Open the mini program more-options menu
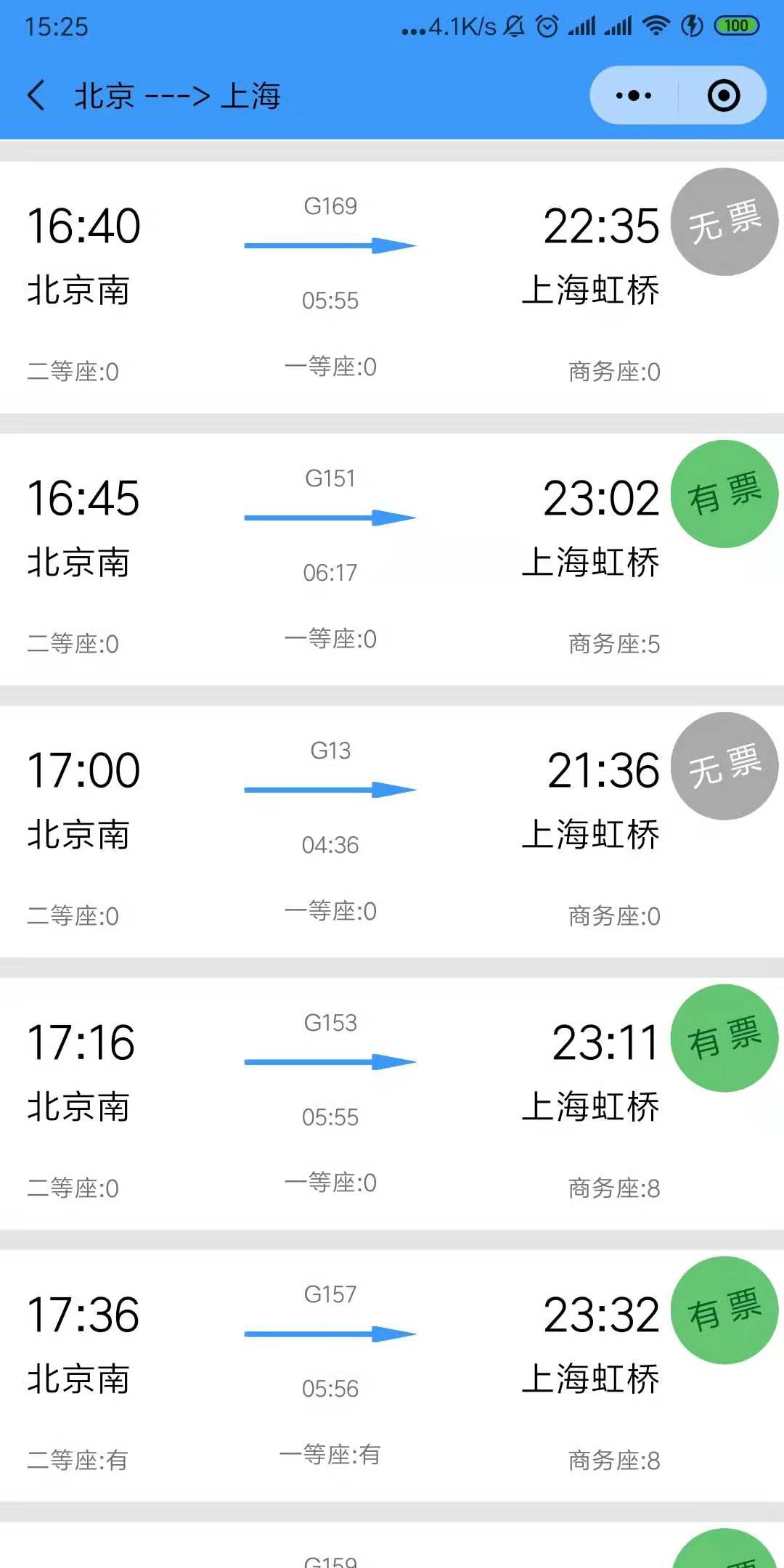The image size is (784, 1568). [634, 96]
